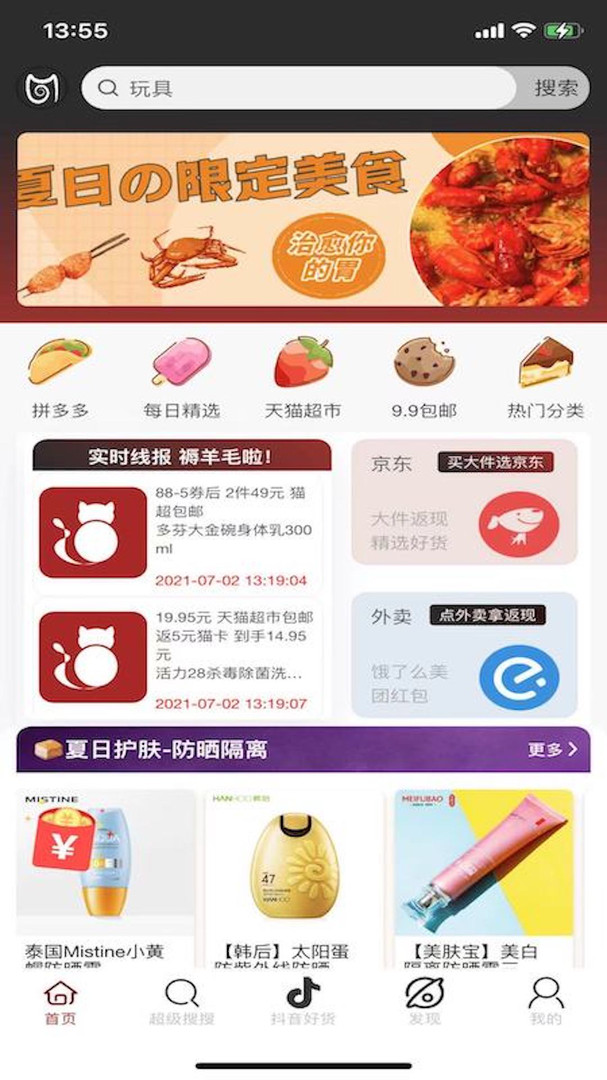The width and height of the screenshot is (607, 1080).
Task: Open the 京东 大件返现 card
Action: [464, 503]
